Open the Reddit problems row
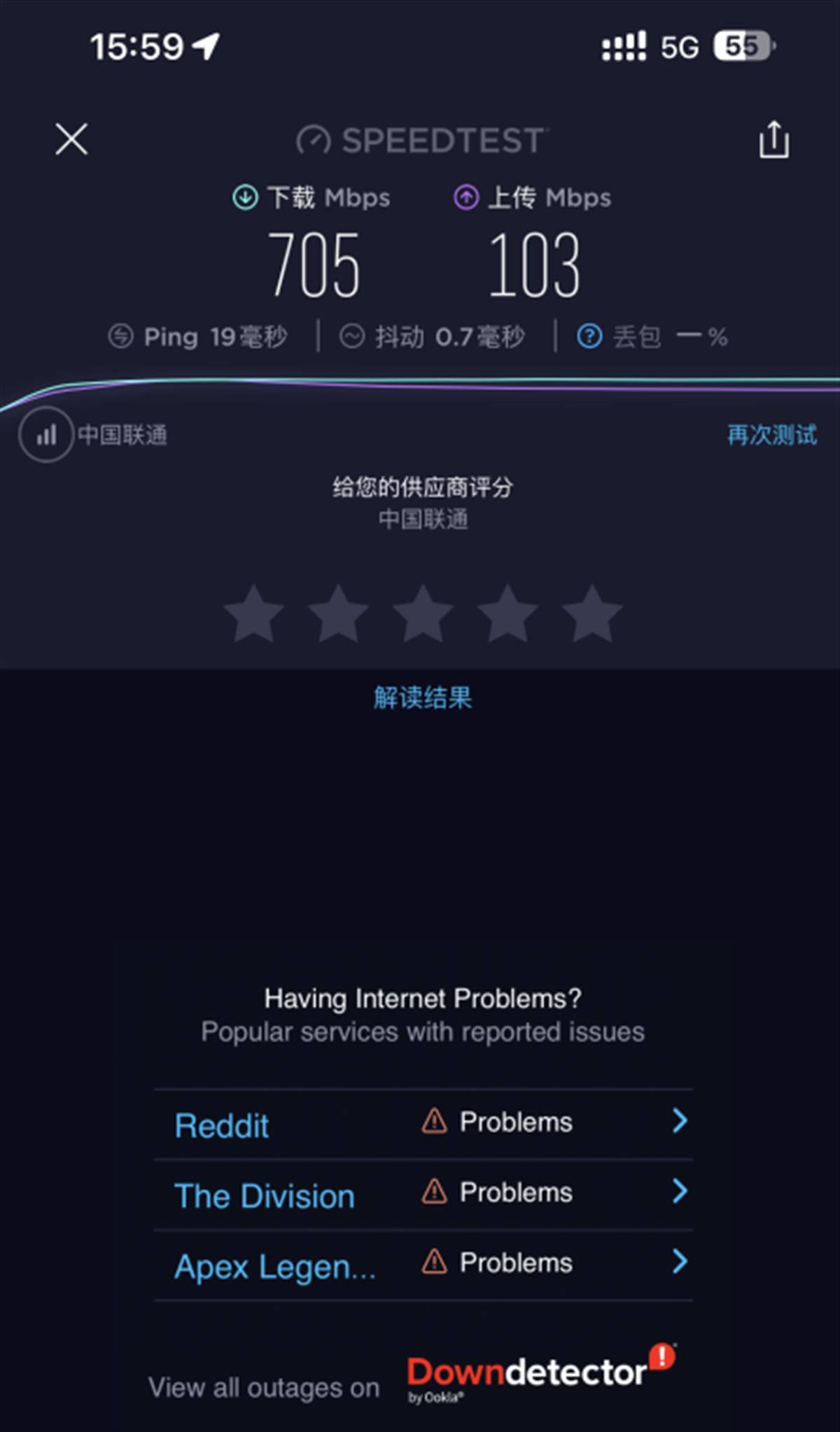The width and height of the screenshot is (840, 1432). pos(423,1125)
